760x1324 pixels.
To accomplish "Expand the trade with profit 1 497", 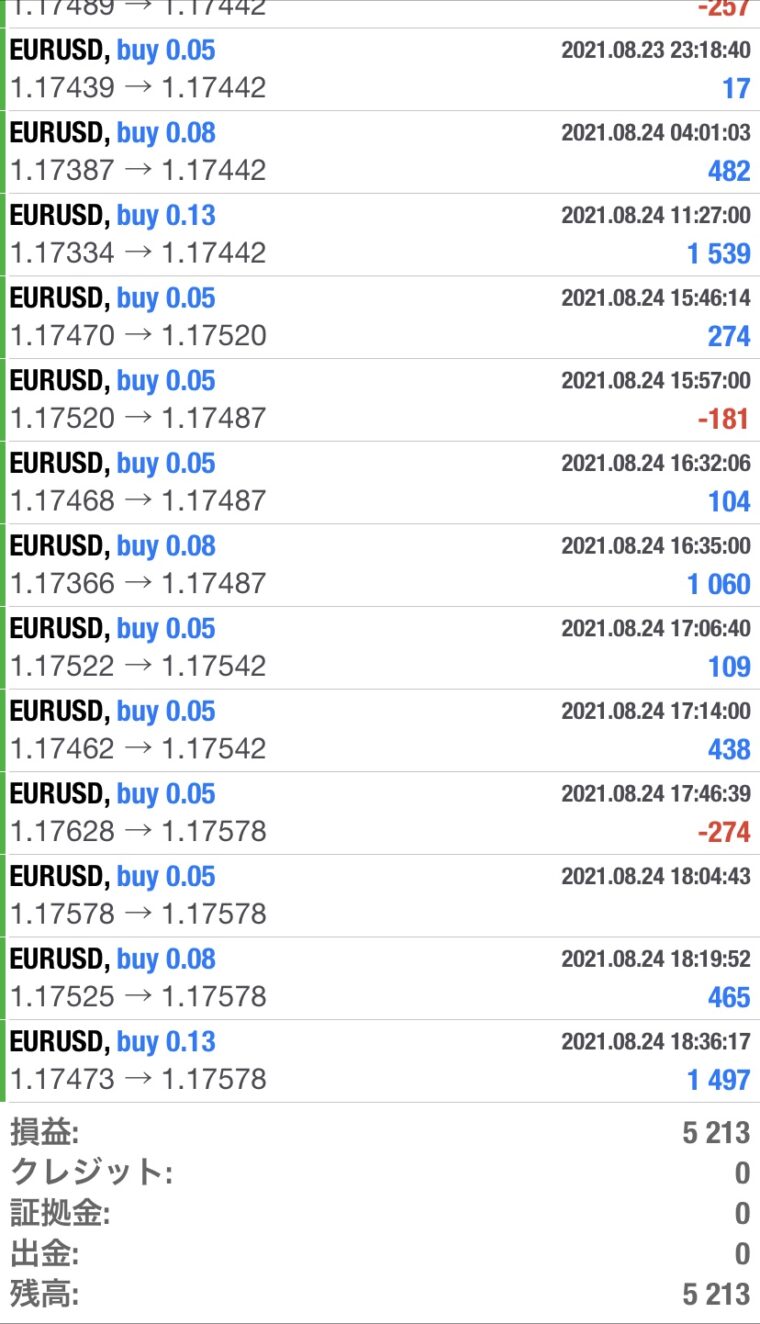I will click(380, 1061).
